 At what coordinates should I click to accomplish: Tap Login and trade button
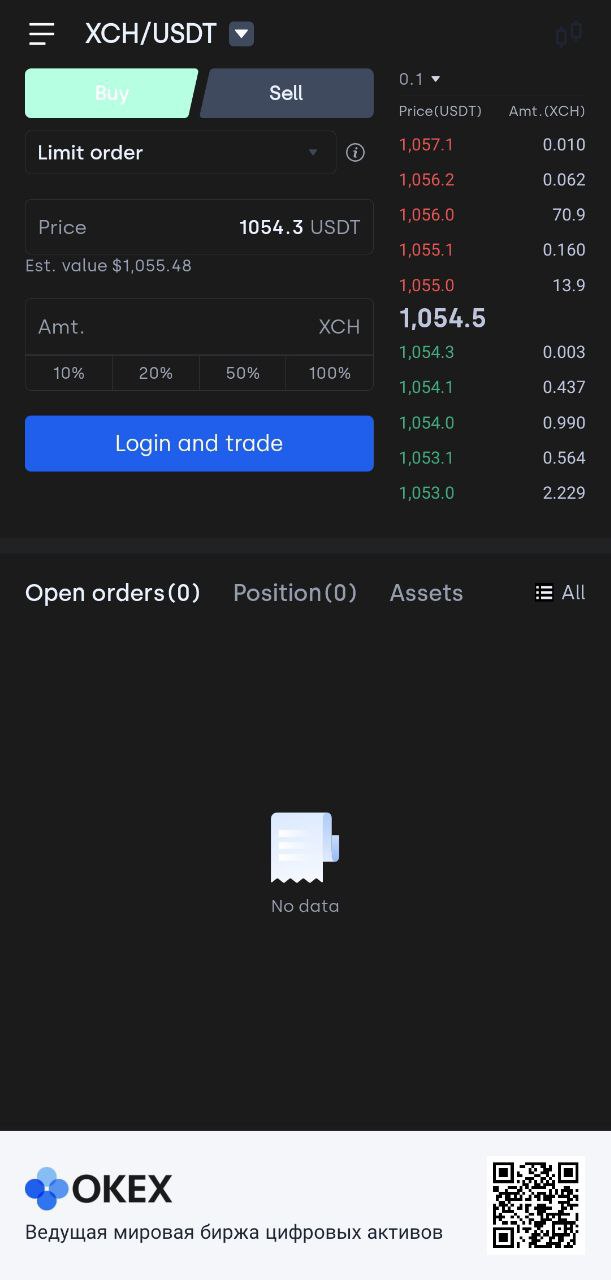tap(199, 443)
